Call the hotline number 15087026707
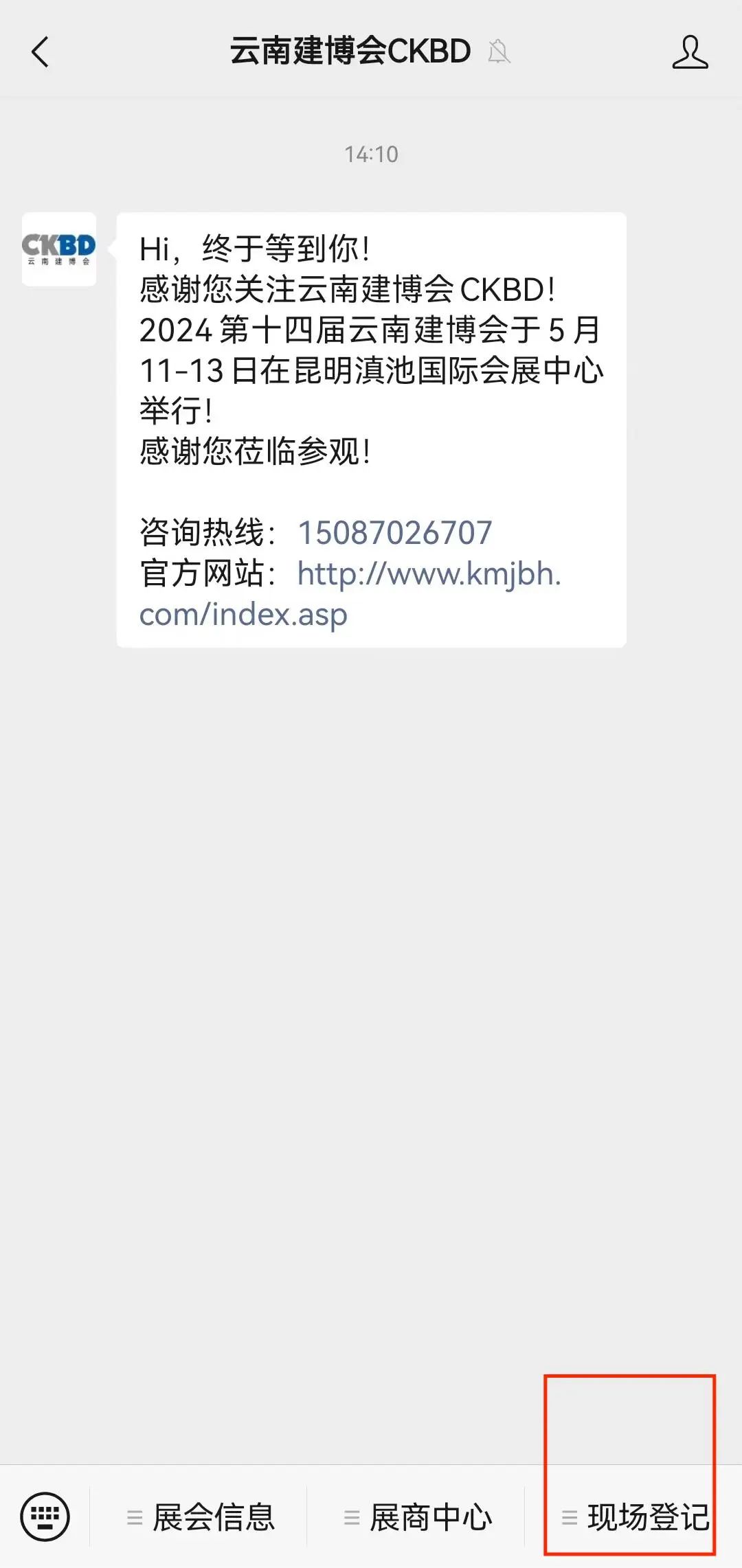The image size is (742, 1568). [395, 533]
